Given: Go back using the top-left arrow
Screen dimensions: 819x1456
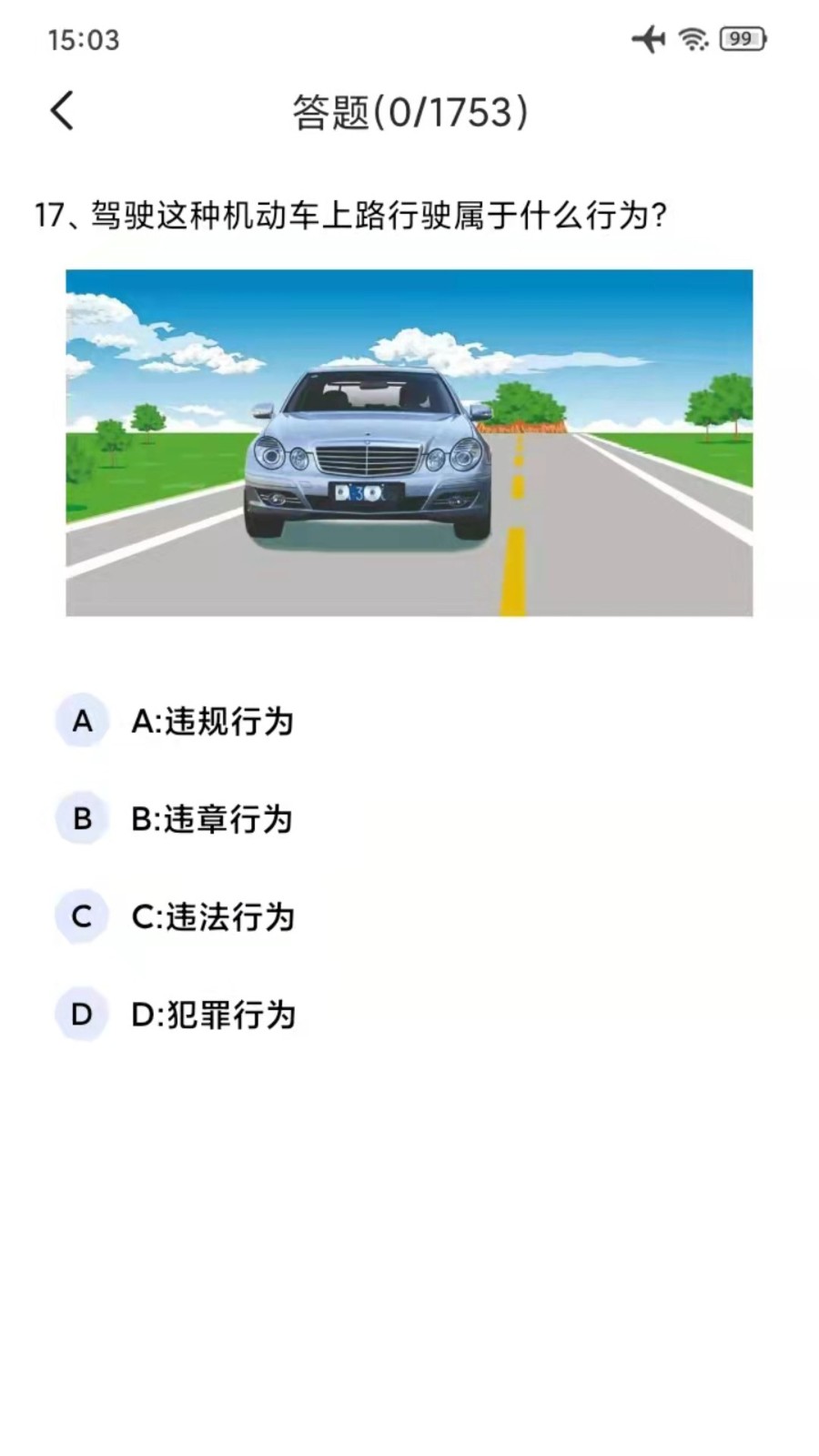Looking at the screenshot, I should (62, 112).
